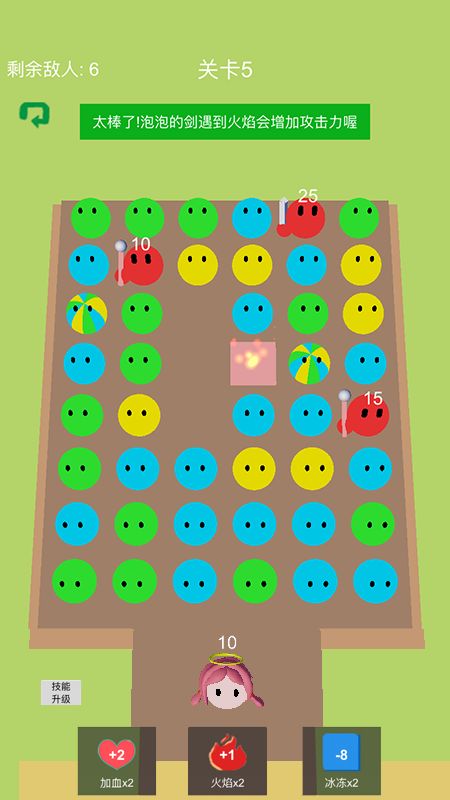Tap the flaming pink block tile
This screenshot has width=450, height=800.
(x=253, y=362)
